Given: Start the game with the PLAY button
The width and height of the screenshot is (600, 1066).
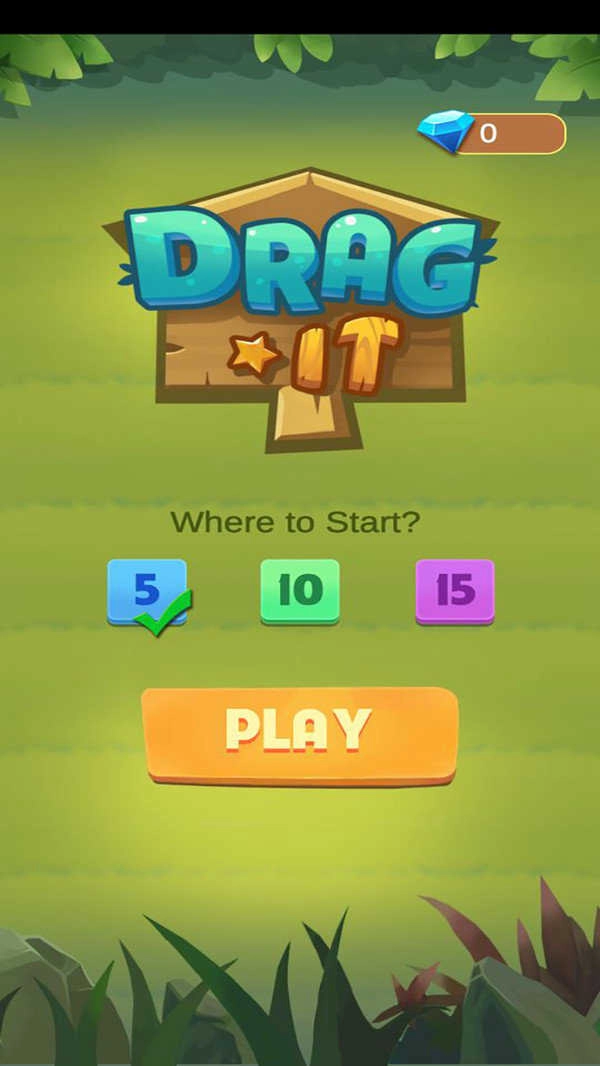Looking at the screenshot, I should coord(299,732).
